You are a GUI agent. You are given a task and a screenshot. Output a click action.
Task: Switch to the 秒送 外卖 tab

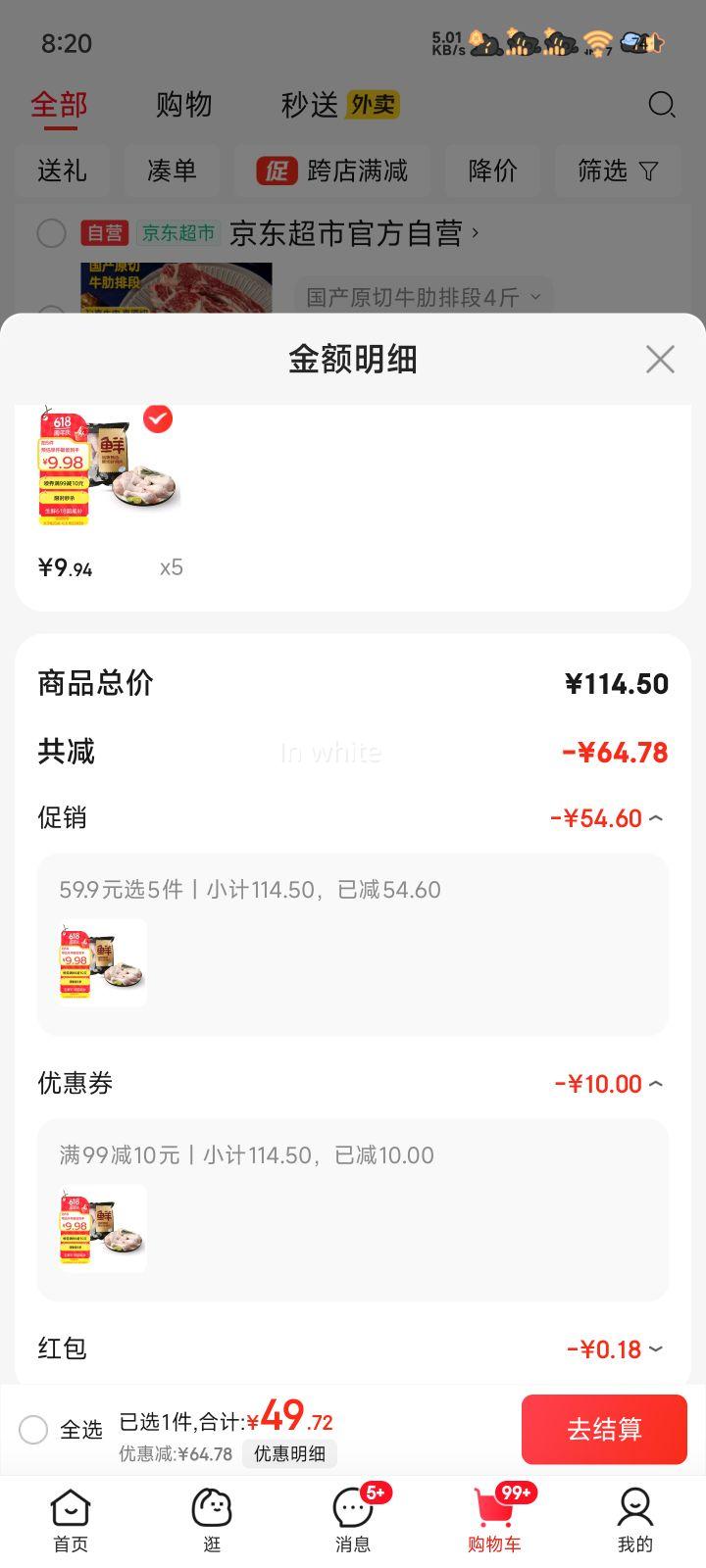[x=339, y=105]
